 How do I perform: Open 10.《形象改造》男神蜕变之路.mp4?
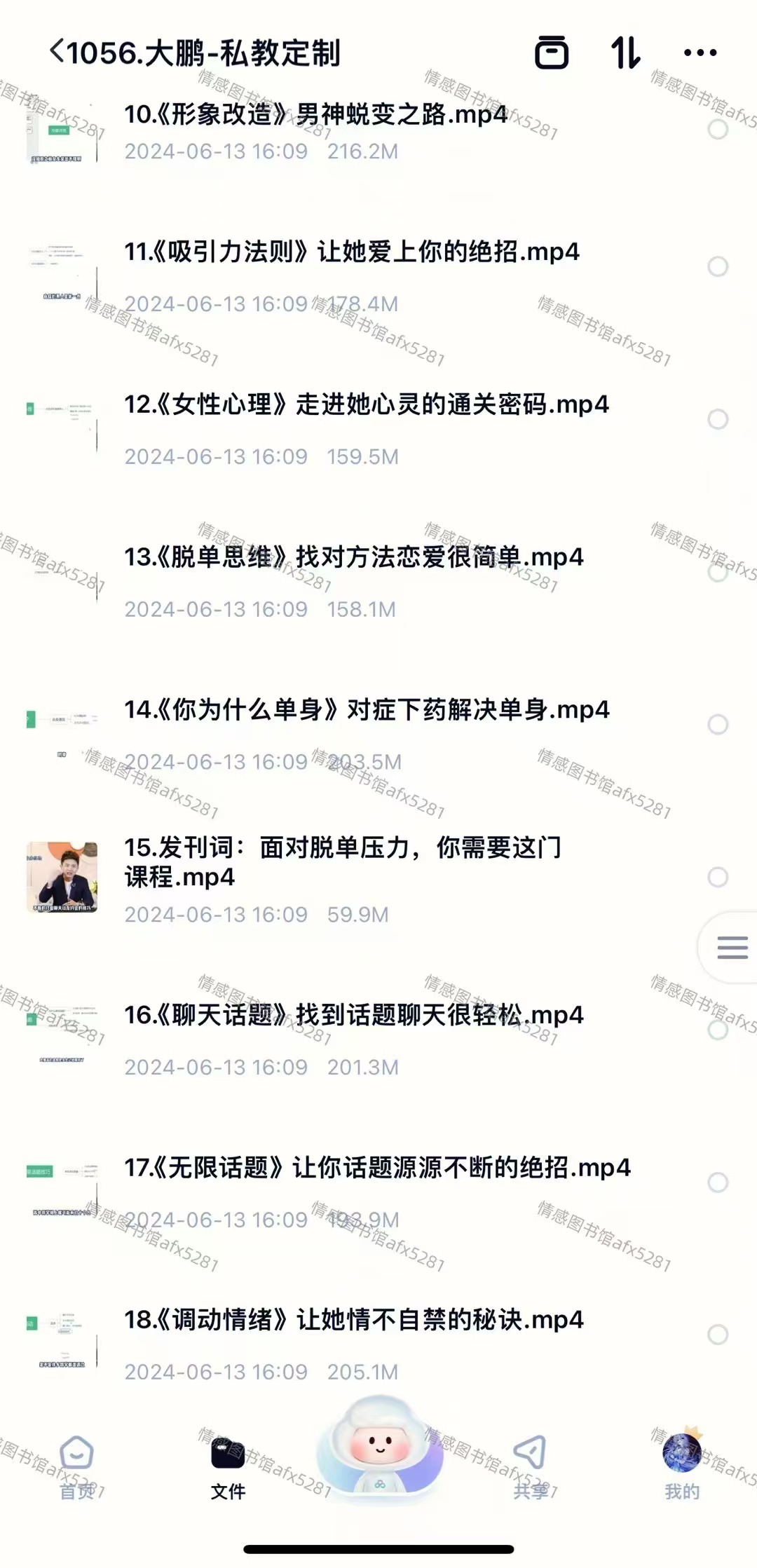coord(315,115)
